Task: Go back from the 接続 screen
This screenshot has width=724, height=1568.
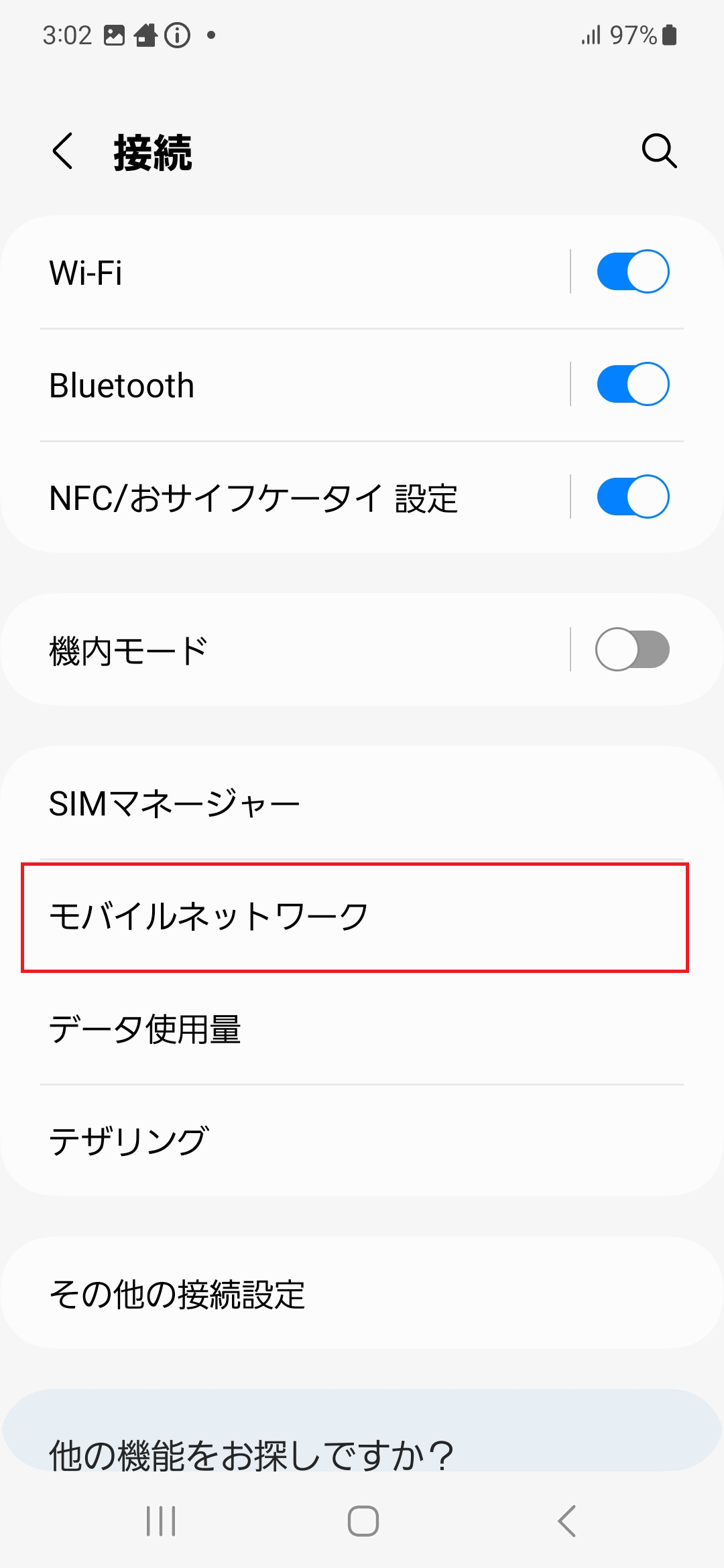Action: coord(63,151)
